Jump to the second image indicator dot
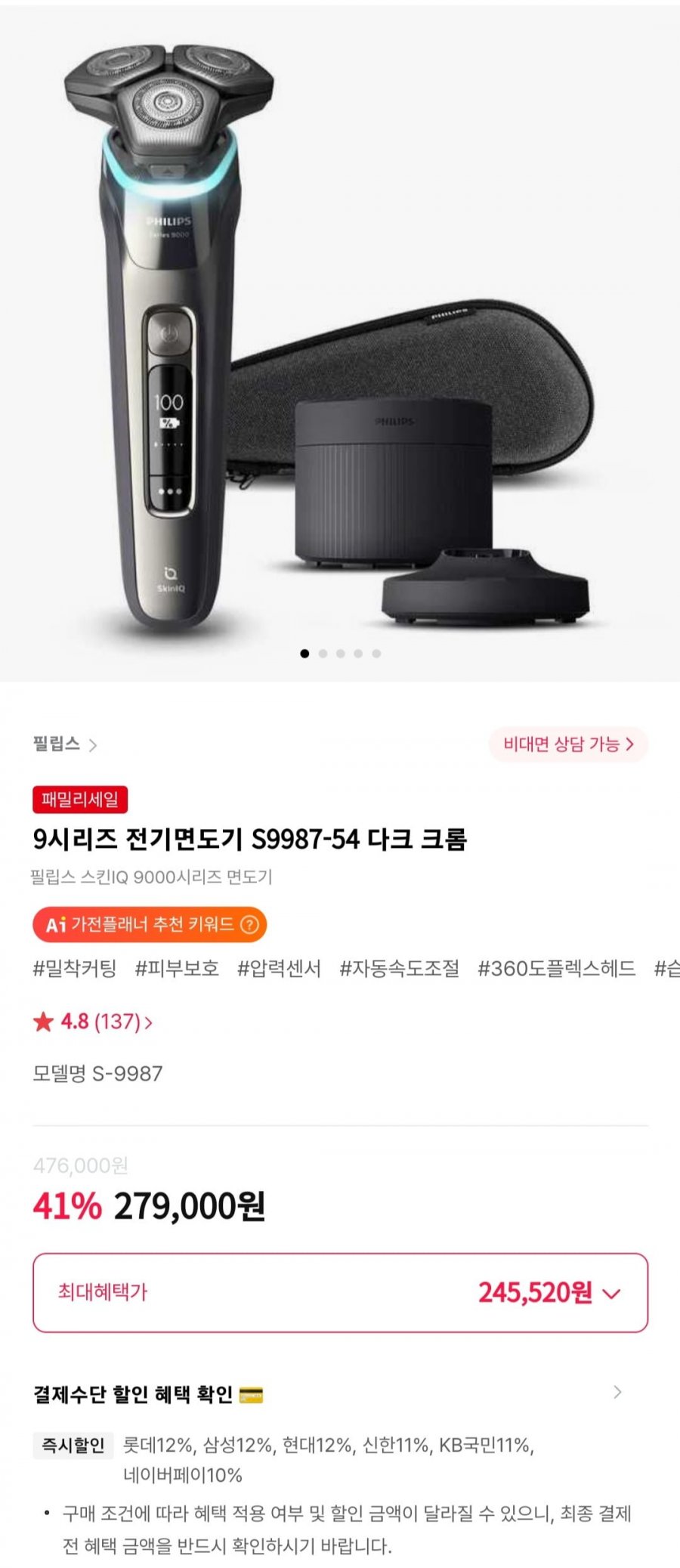Screen dimensions: 680x1568 [323, 654]
